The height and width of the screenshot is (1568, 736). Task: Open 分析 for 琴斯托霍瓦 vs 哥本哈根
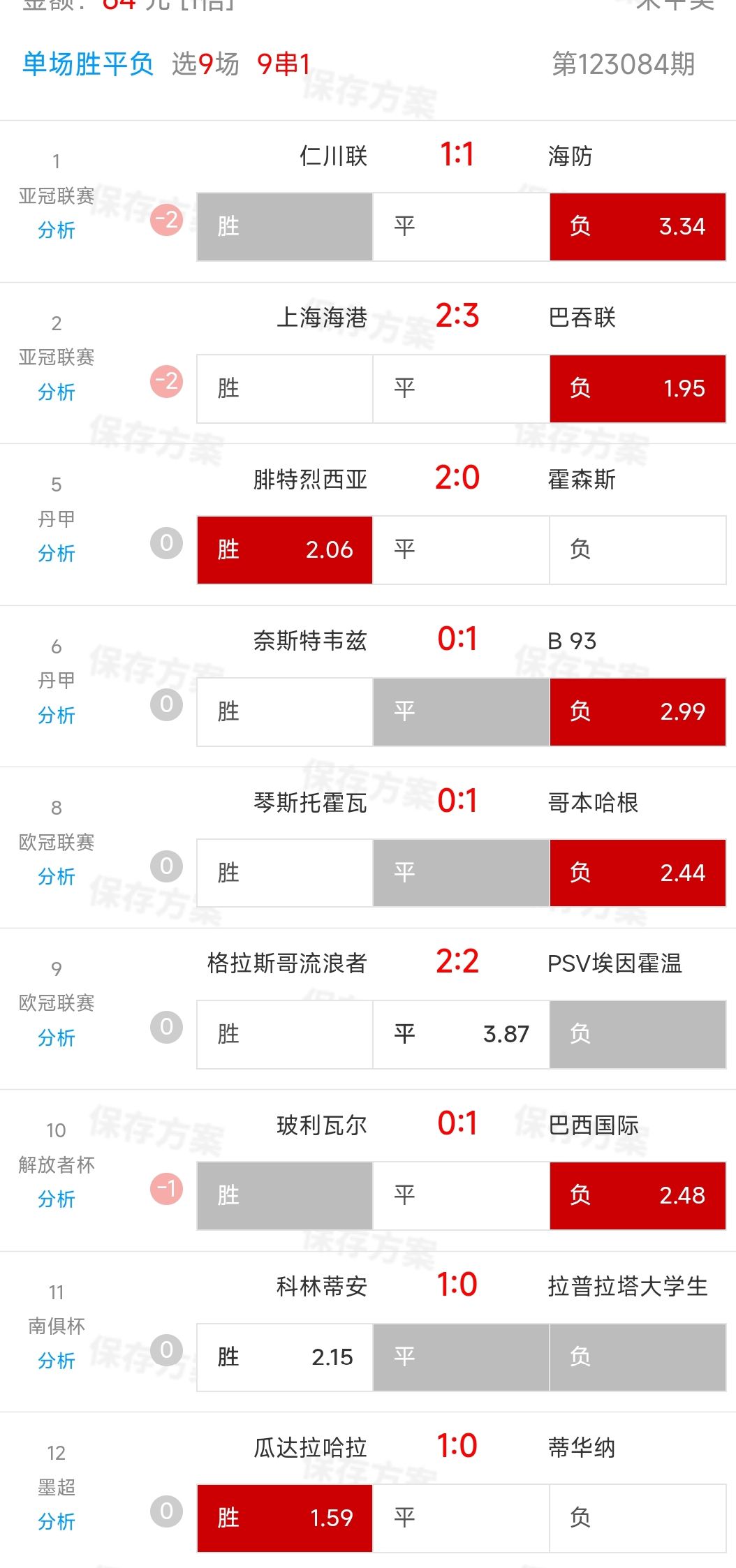pyautogui.click(x=56, y=876)
